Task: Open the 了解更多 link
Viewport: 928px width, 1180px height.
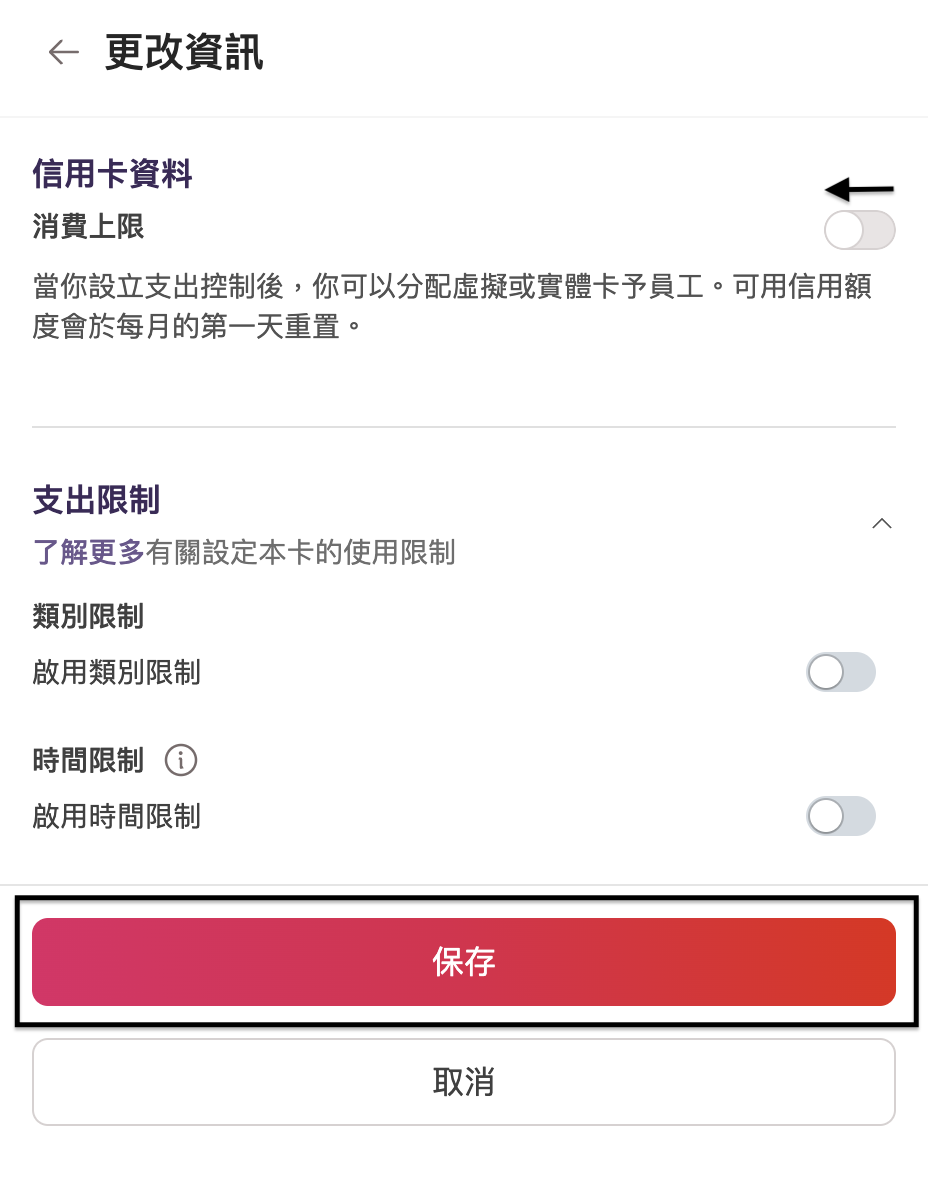Action: pos(89,552)
